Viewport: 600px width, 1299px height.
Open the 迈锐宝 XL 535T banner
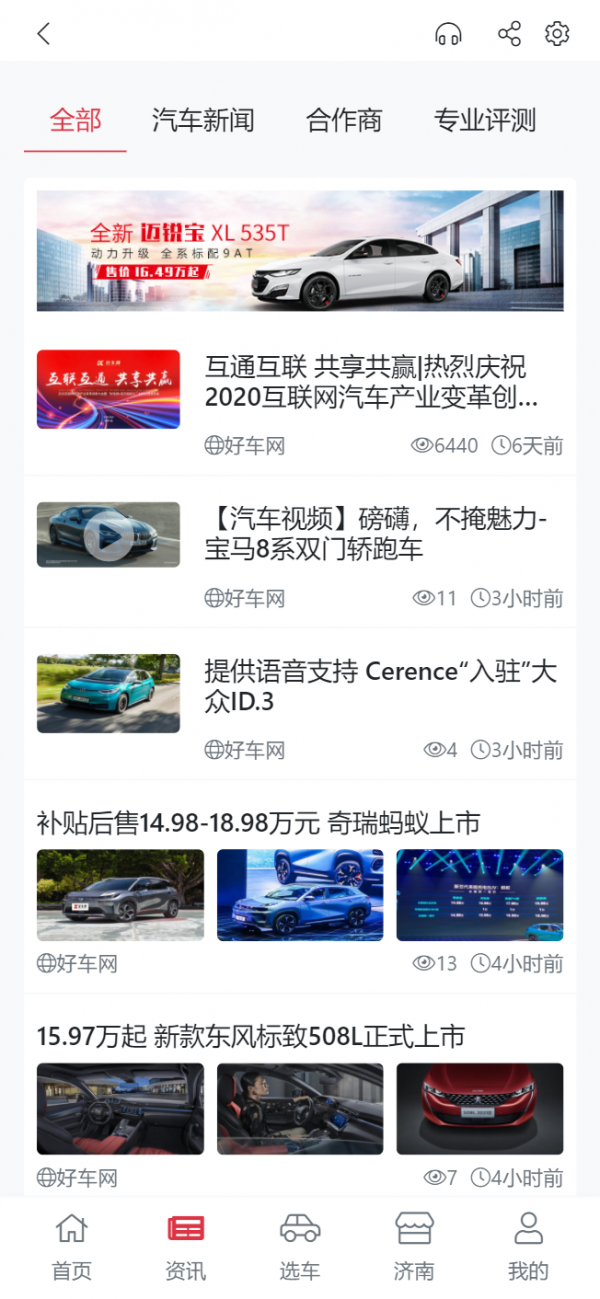(x=300, y=251)
